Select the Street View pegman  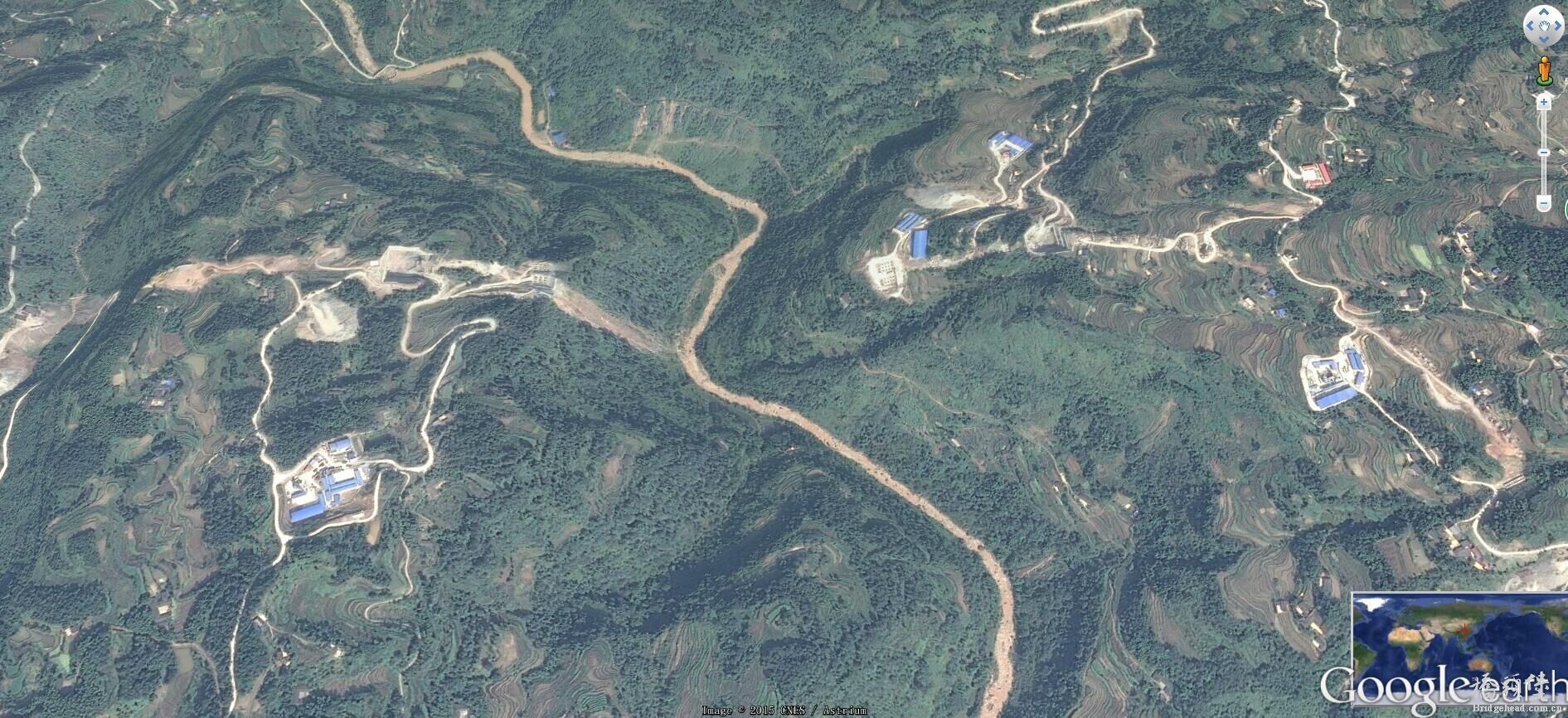pyautogui.click(x=1544, y=70)
